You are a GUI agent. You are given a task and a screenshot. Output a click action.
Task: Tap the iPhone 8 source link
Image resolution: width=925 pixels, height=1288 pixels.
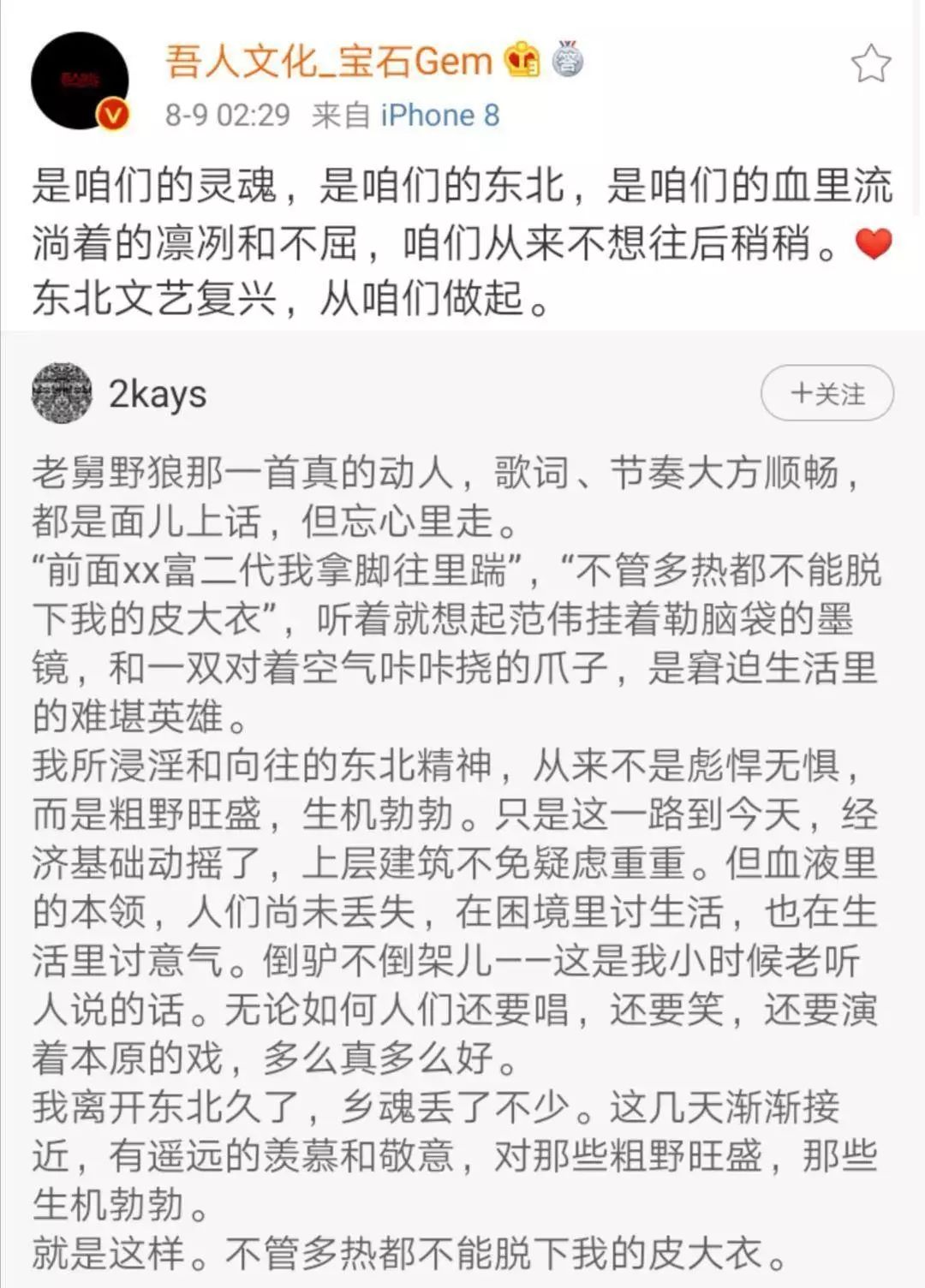pyautogui.click(x=439, y=116)
